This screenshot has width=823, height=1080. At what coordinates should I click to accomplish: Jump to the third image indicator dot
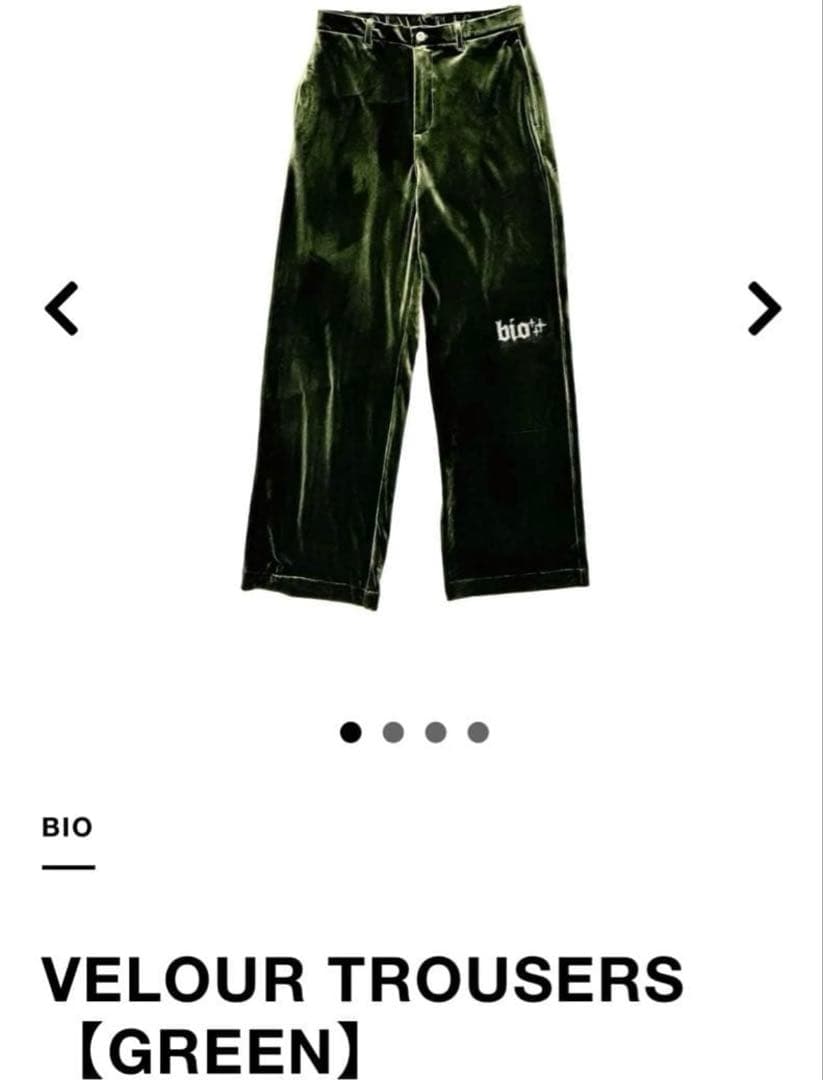point(435,732)
